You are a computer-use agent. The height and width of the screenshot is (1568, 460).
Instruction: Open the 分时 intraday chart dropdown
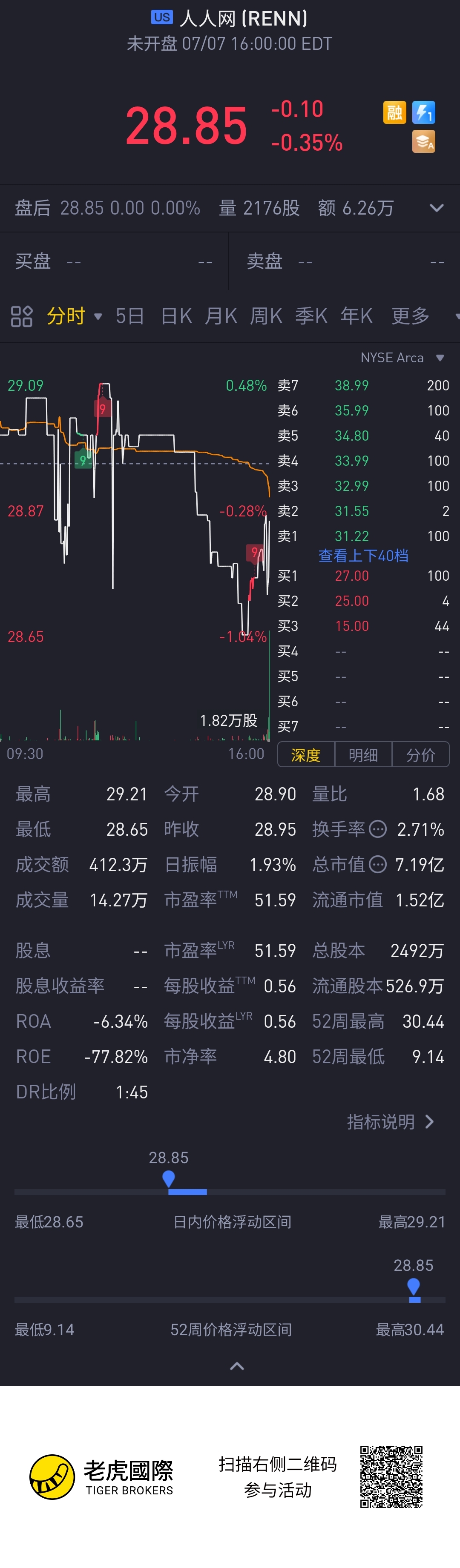point(75,316)
